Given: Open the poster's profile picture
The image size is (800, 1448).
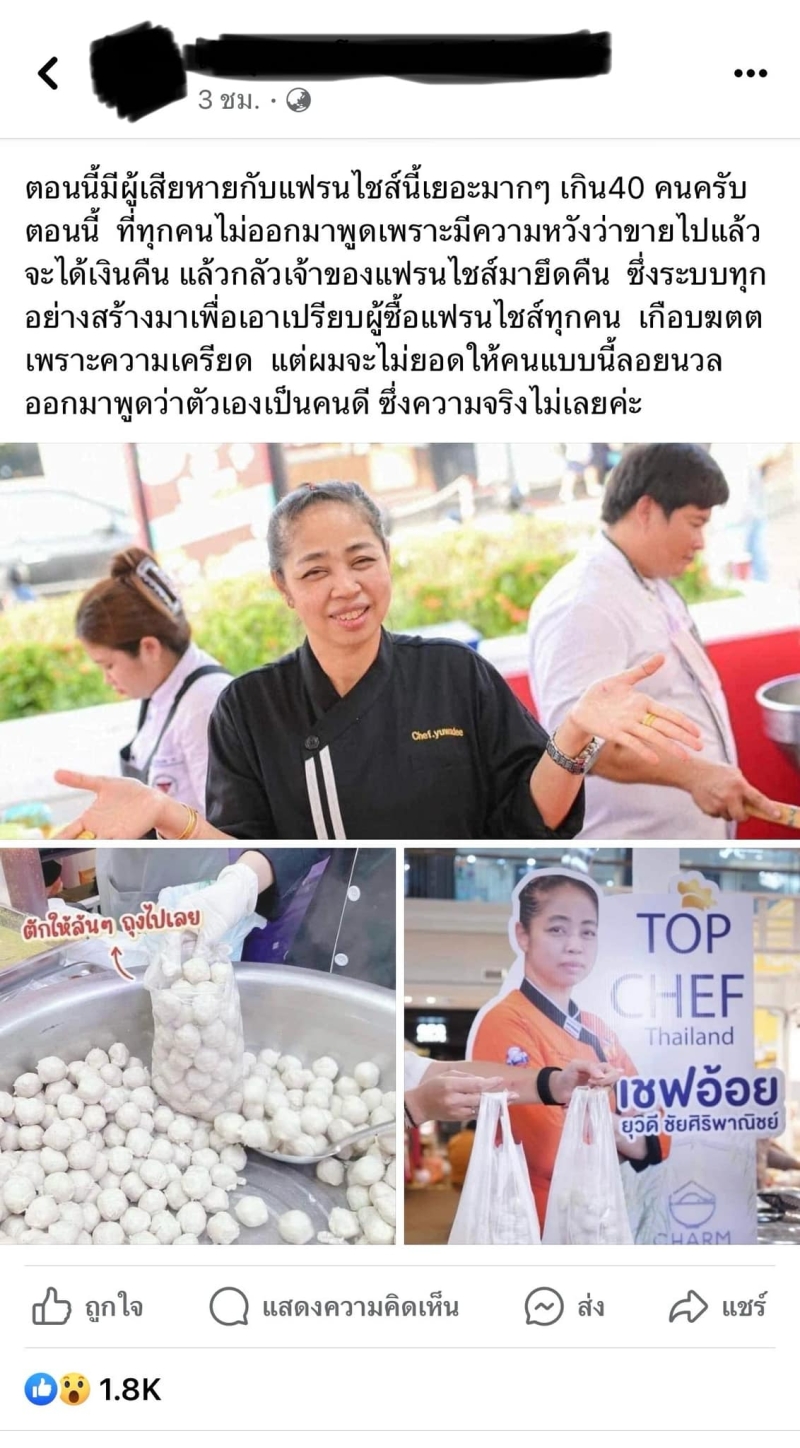Looking at the screenshot, I should tap(135, 70).
